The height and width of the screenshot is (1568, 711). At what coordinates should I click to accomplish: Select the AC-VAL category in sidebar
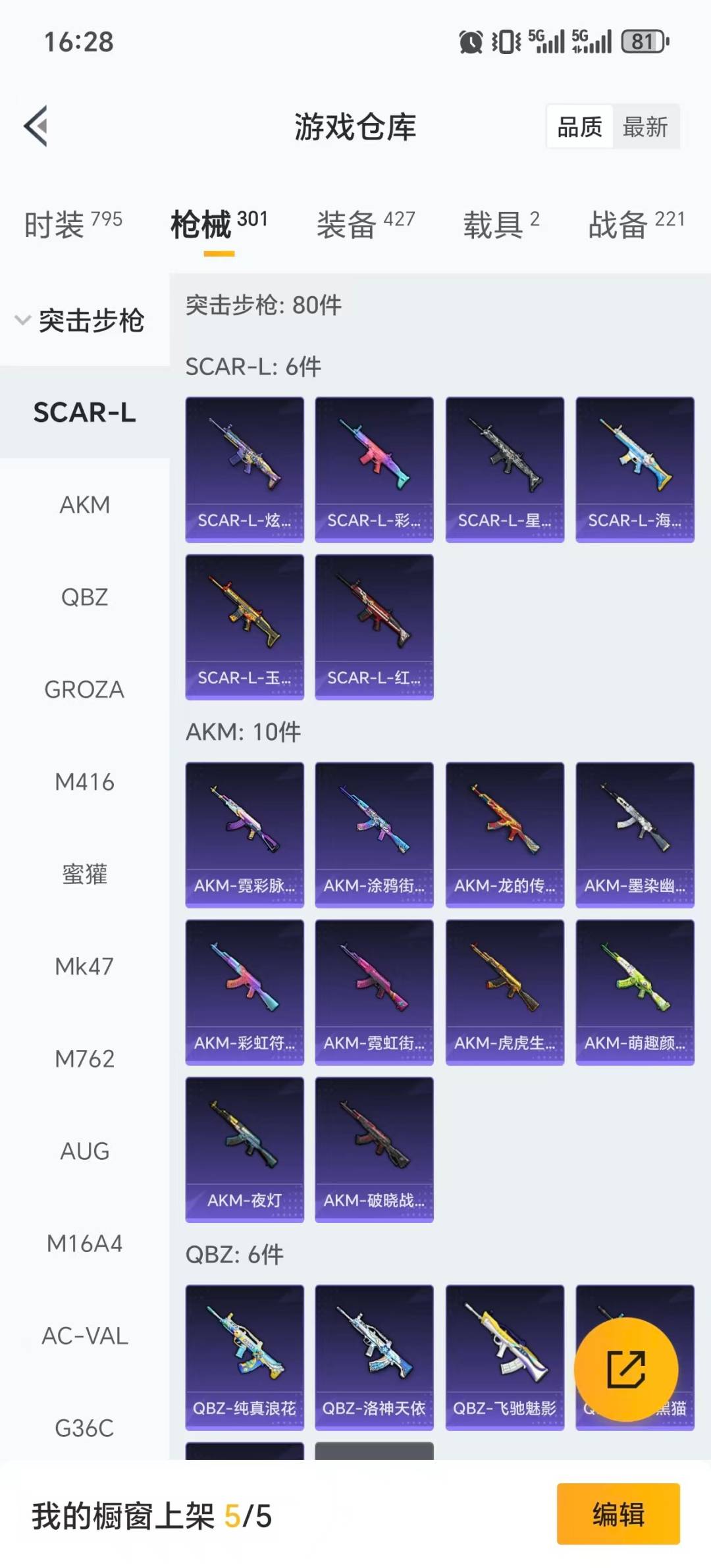[84, 1336]
